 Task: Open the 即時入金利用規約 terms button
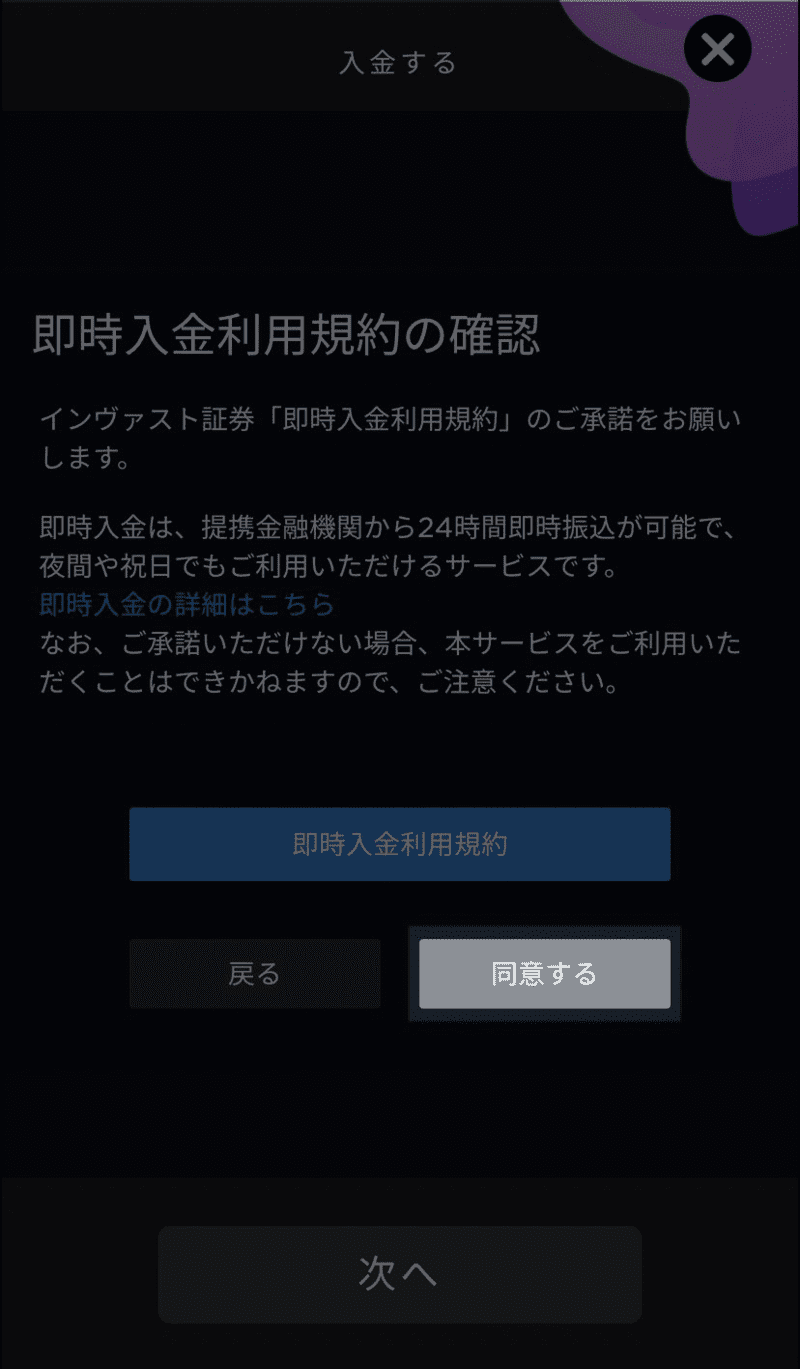pos(399,844)
